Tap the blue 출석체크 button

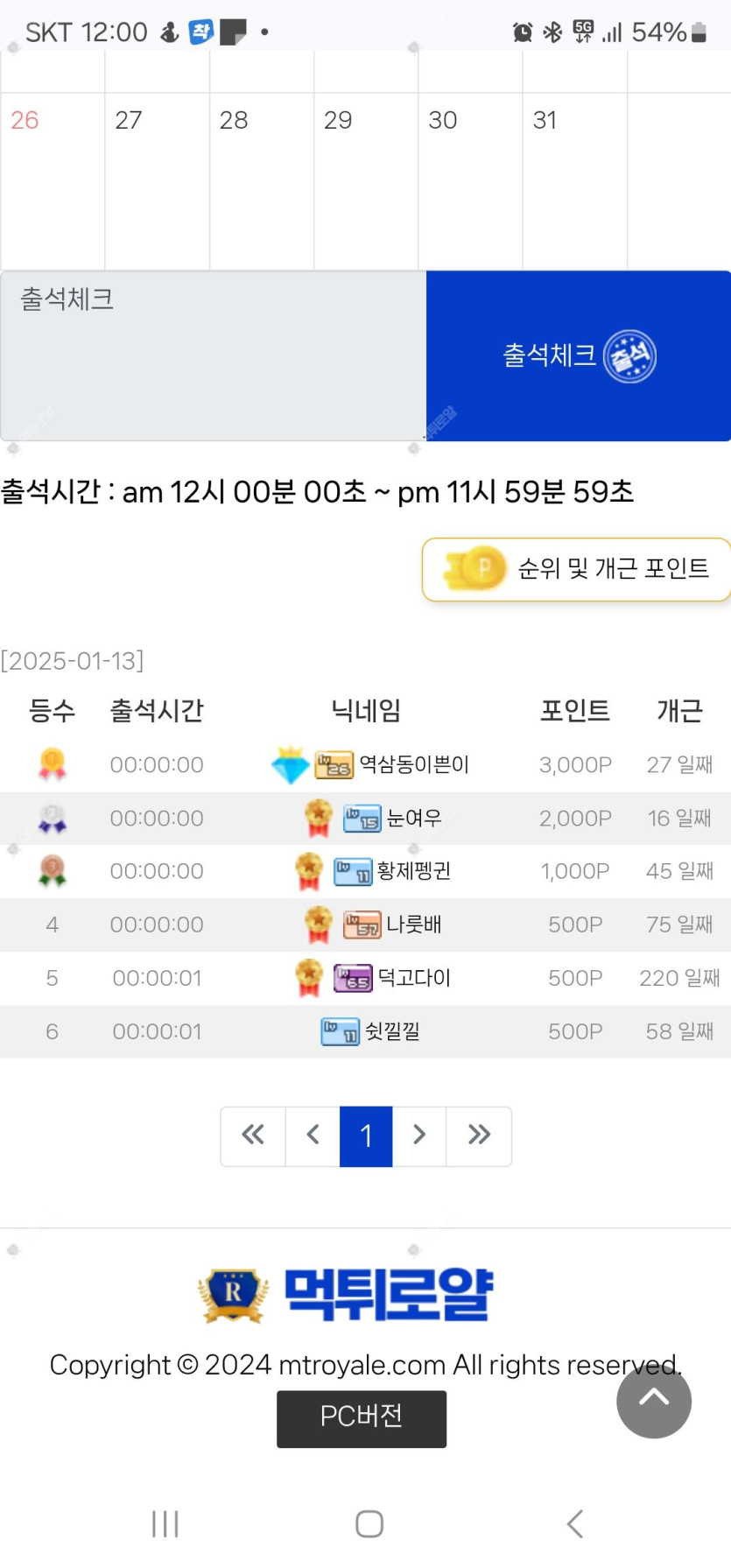click(x=578, y=355)
